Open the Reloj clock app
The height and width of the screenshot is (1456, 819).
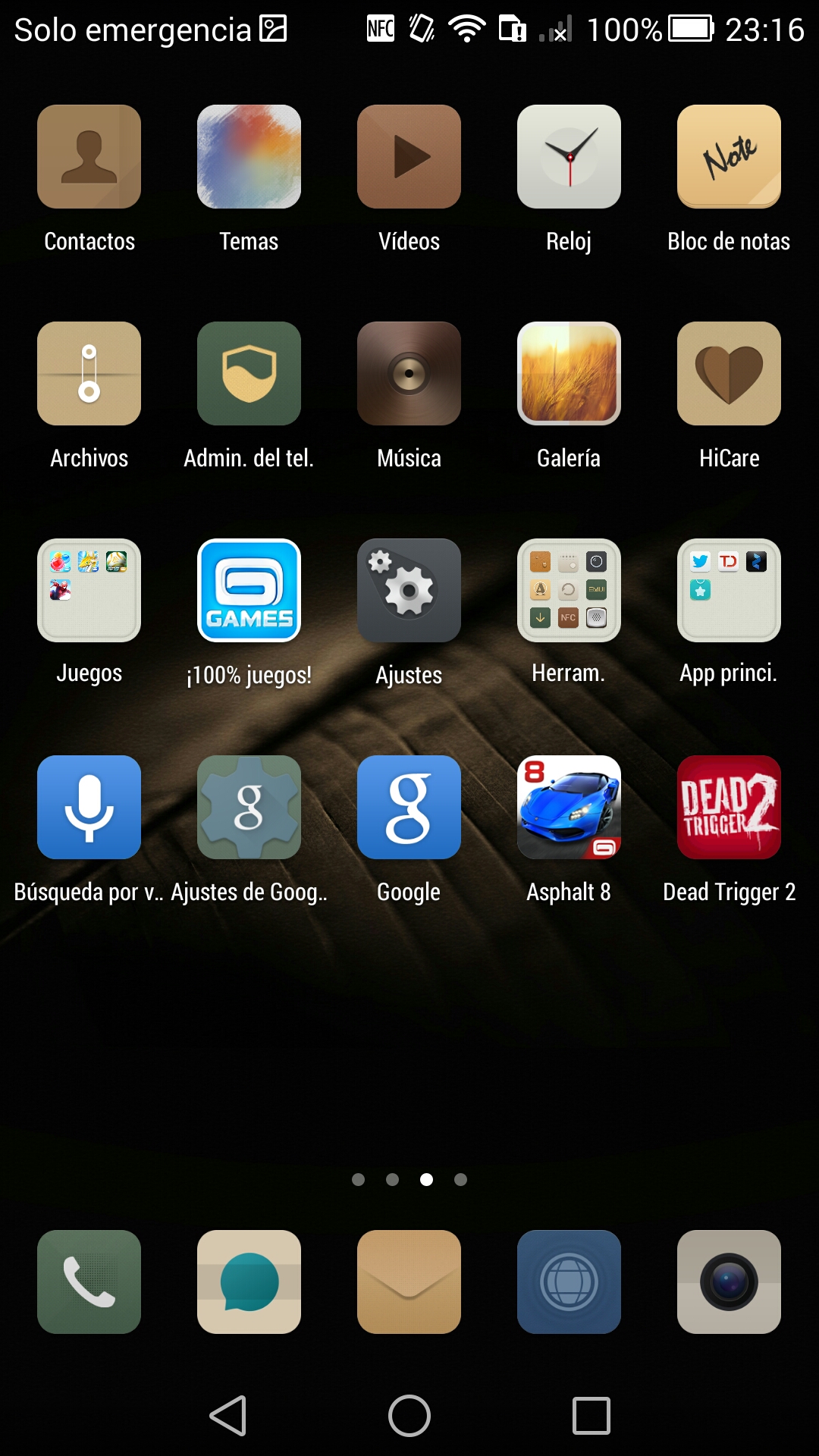click(569, 157)
